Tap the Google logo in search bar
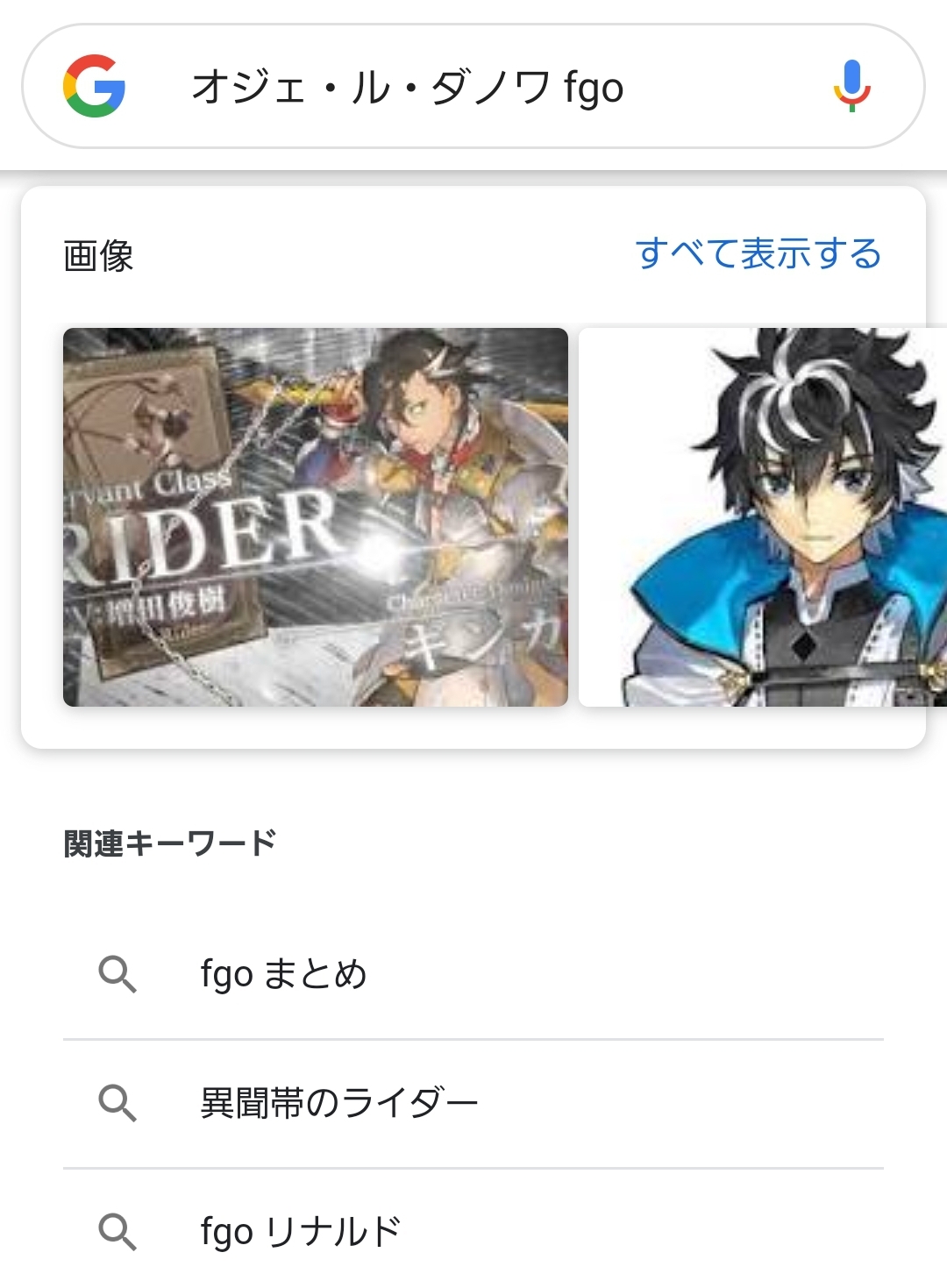 (x=94, y=86)
